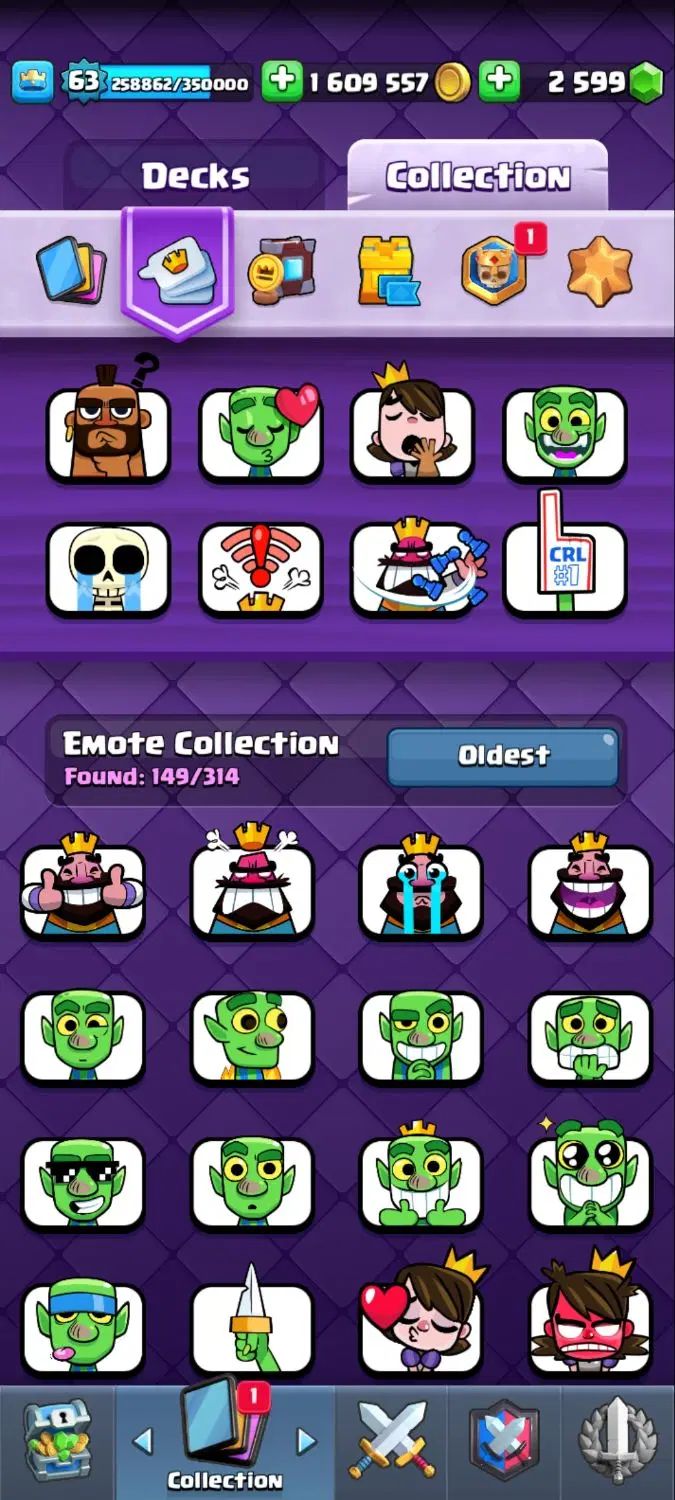Open the clan shield tab
Viewport: 675px width, 1500px height.
(505, 1440)
